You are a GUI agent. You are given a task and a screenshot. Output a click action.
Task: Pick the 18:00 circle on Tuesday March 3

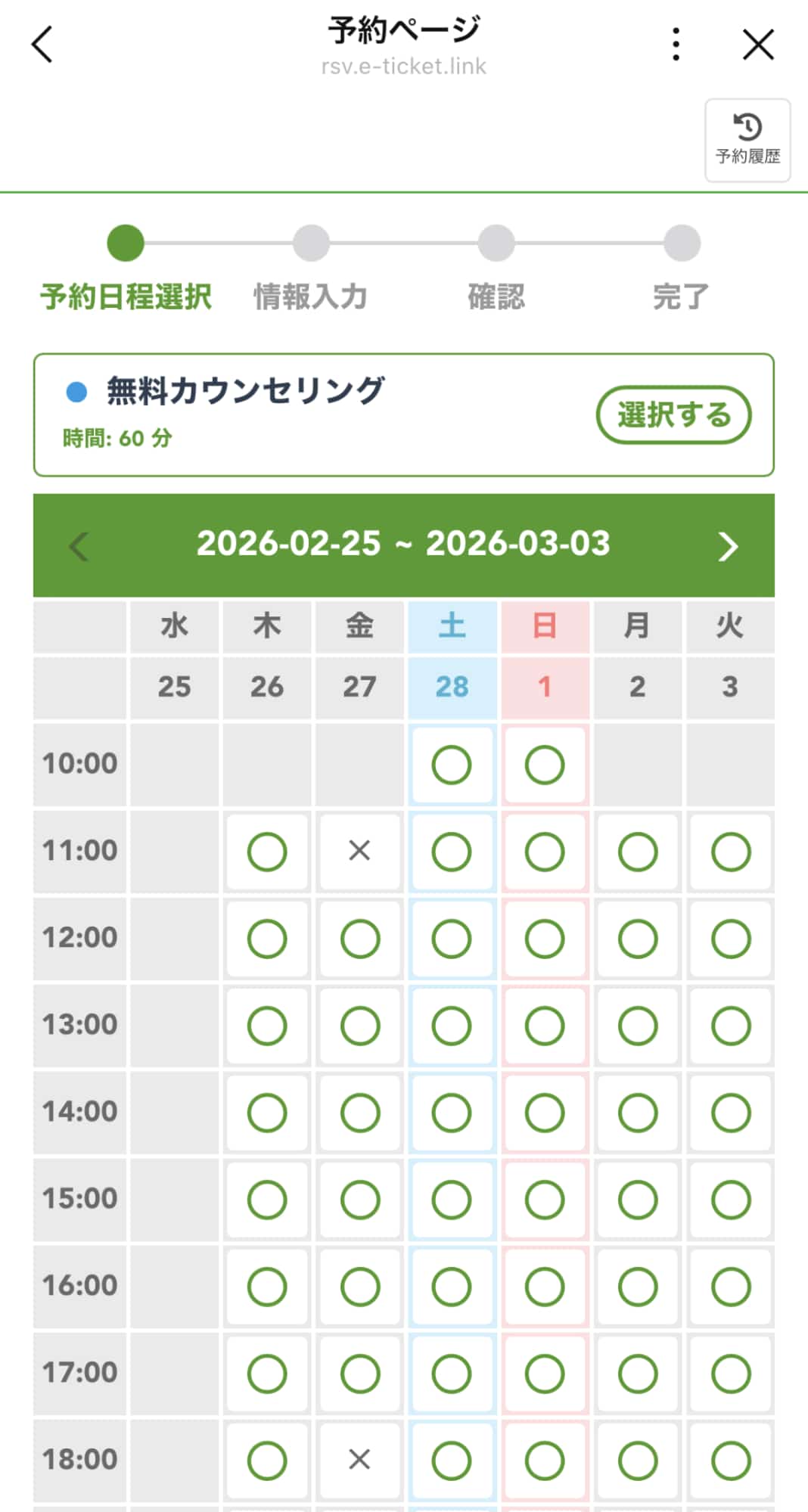pos(730,1458)
